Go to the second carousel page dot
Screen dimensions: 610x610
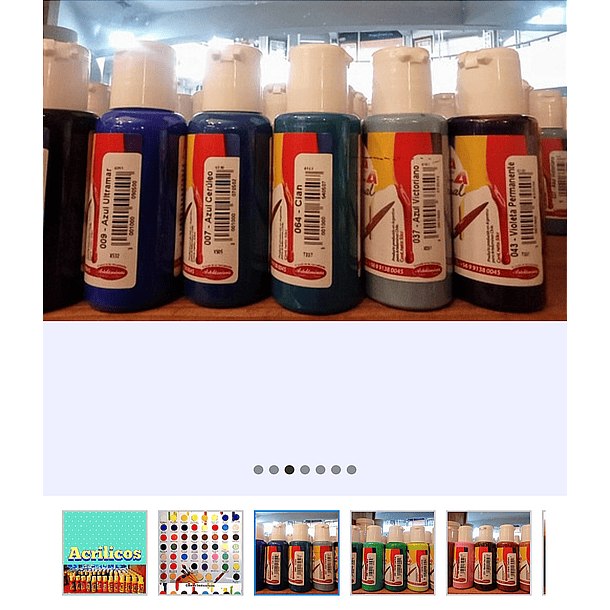tap(274, 469)
